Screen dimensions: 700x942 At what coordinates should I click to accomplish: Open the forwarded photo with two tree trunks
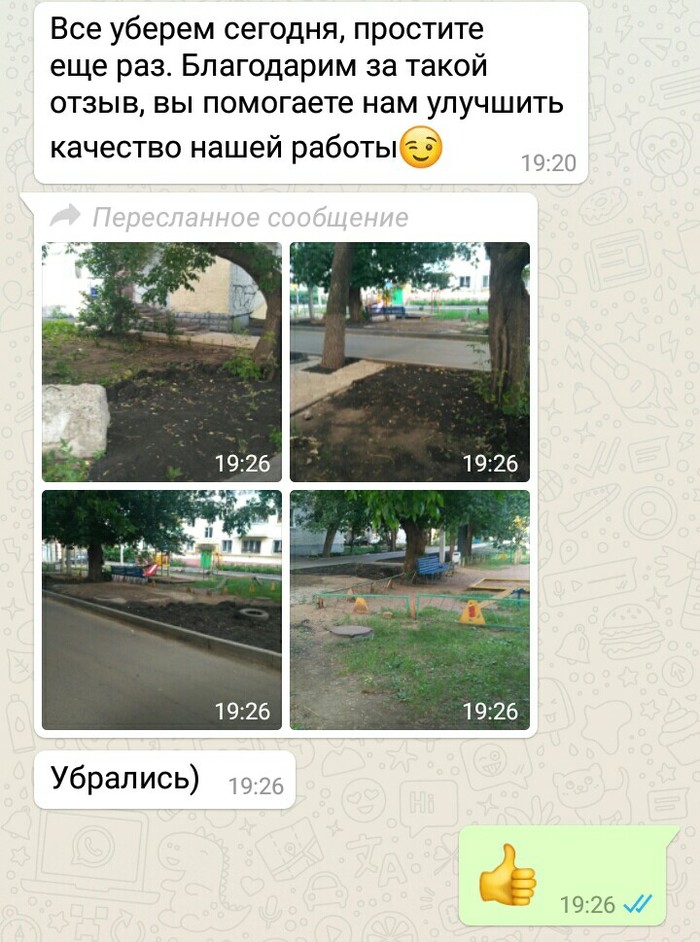409,362
